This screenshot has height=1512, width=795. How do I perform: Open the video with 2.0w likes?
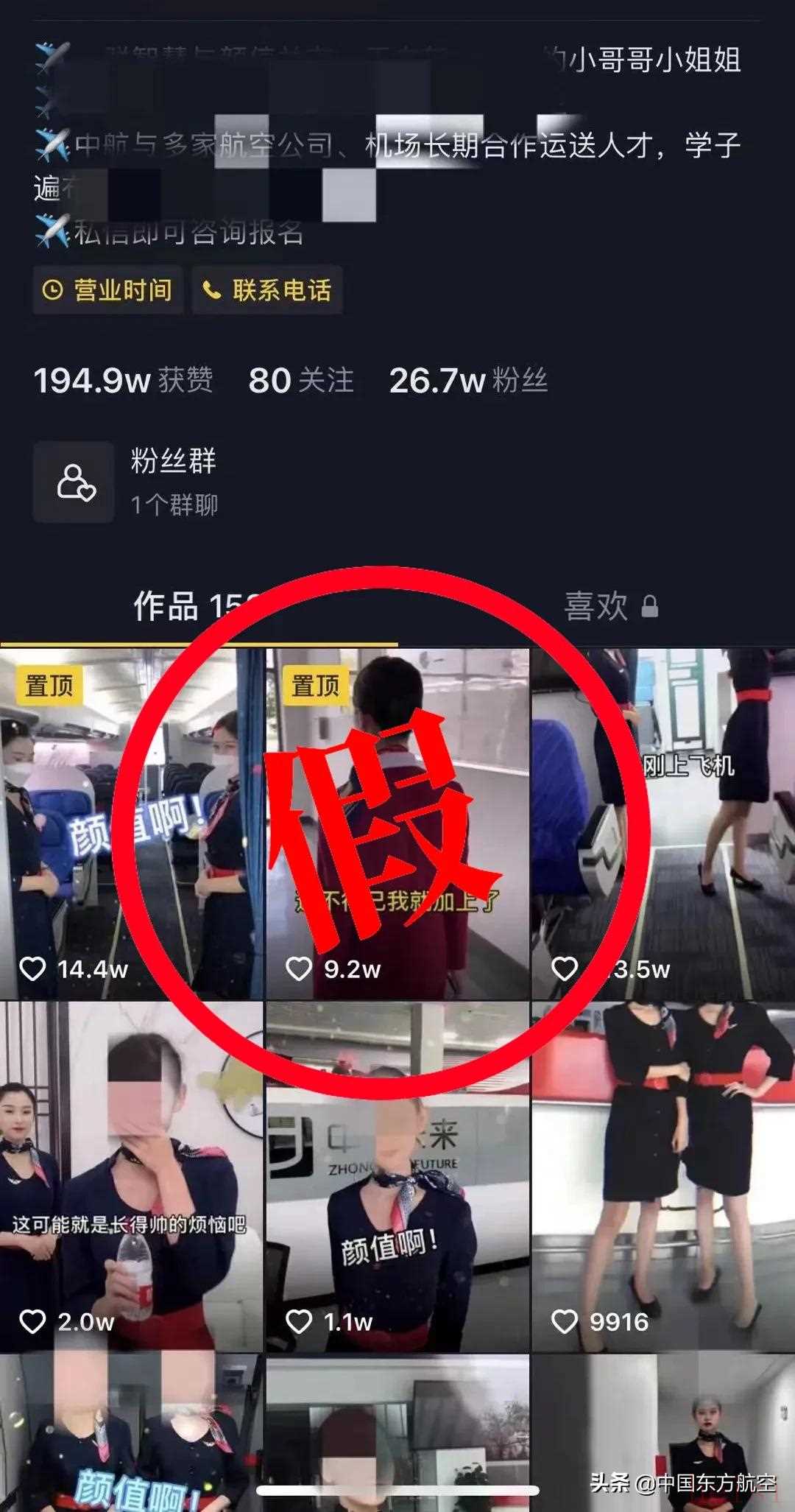(x=131, y=1176)
